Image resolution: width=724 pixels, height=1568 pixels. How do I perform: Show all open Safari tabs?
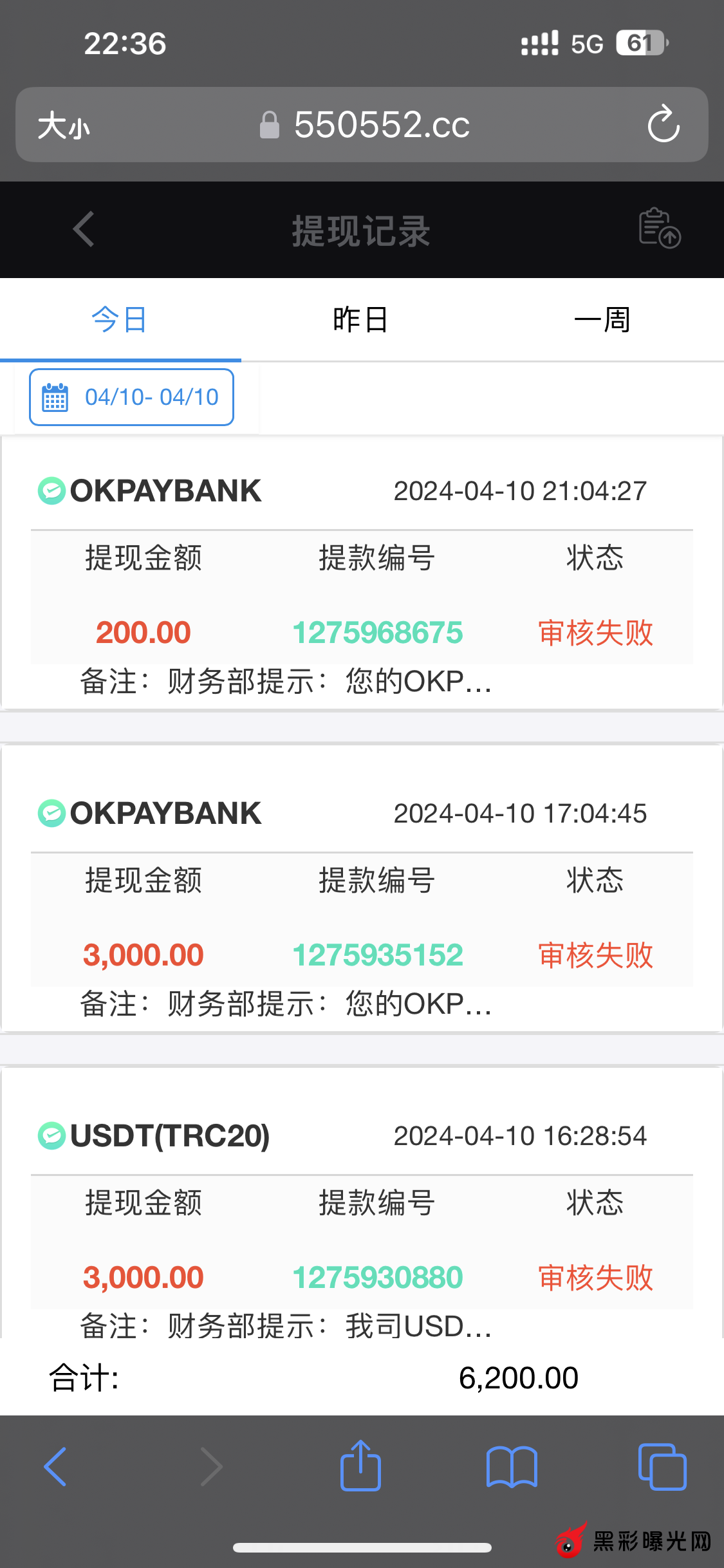(x=662, y=1467)
